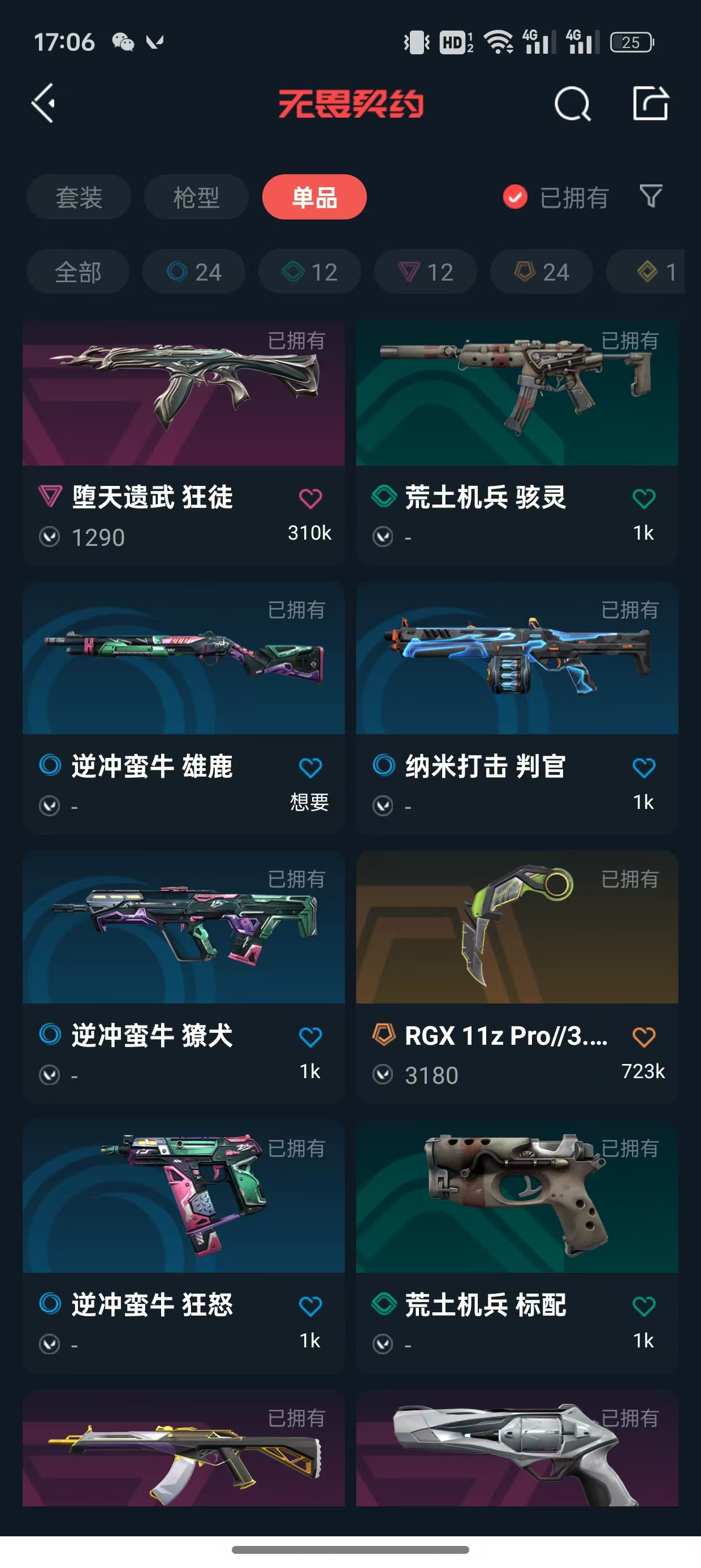Screen dimensions: 701x1568
Task: Tap the share icon in header
Action: click(x=651, y=103)
